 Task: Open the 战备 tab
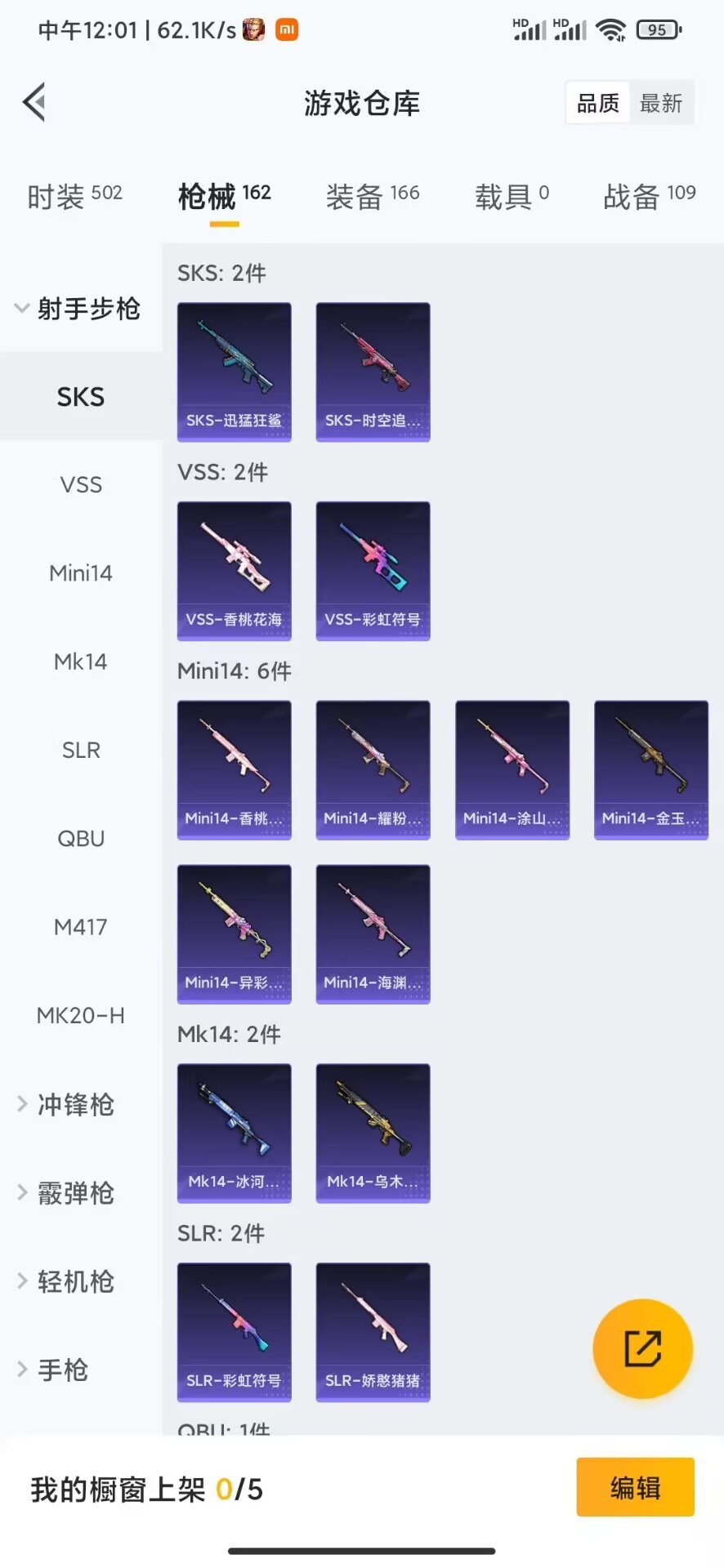[x=649, y=196]
